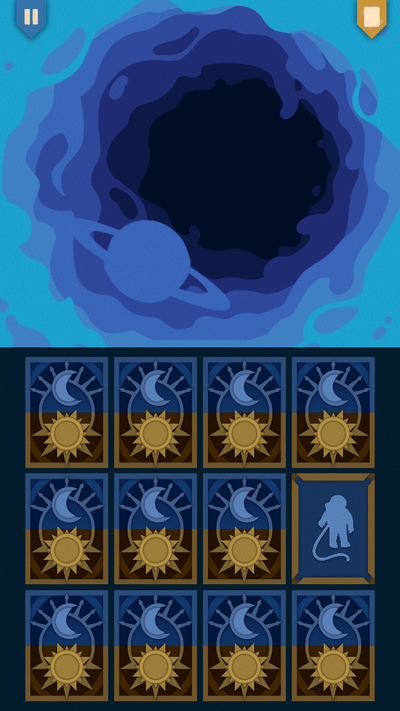This screenshot has width=400, height=711.
Task: Flip the face-down card immediately left of astronaut
Action: pyautogui.click(x=244, y=528)
